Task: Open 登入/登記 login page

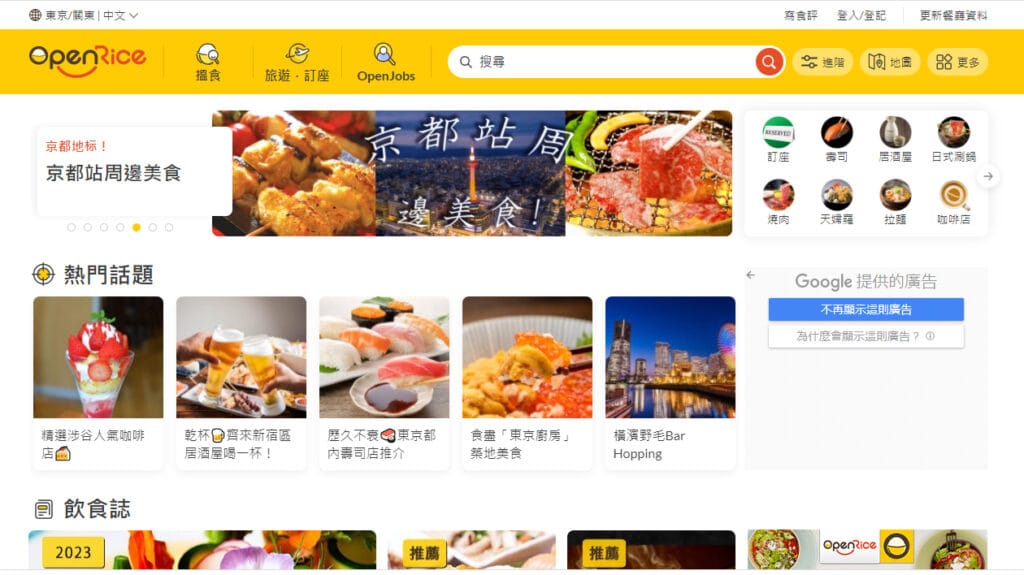Action: (x=861, y=15)
